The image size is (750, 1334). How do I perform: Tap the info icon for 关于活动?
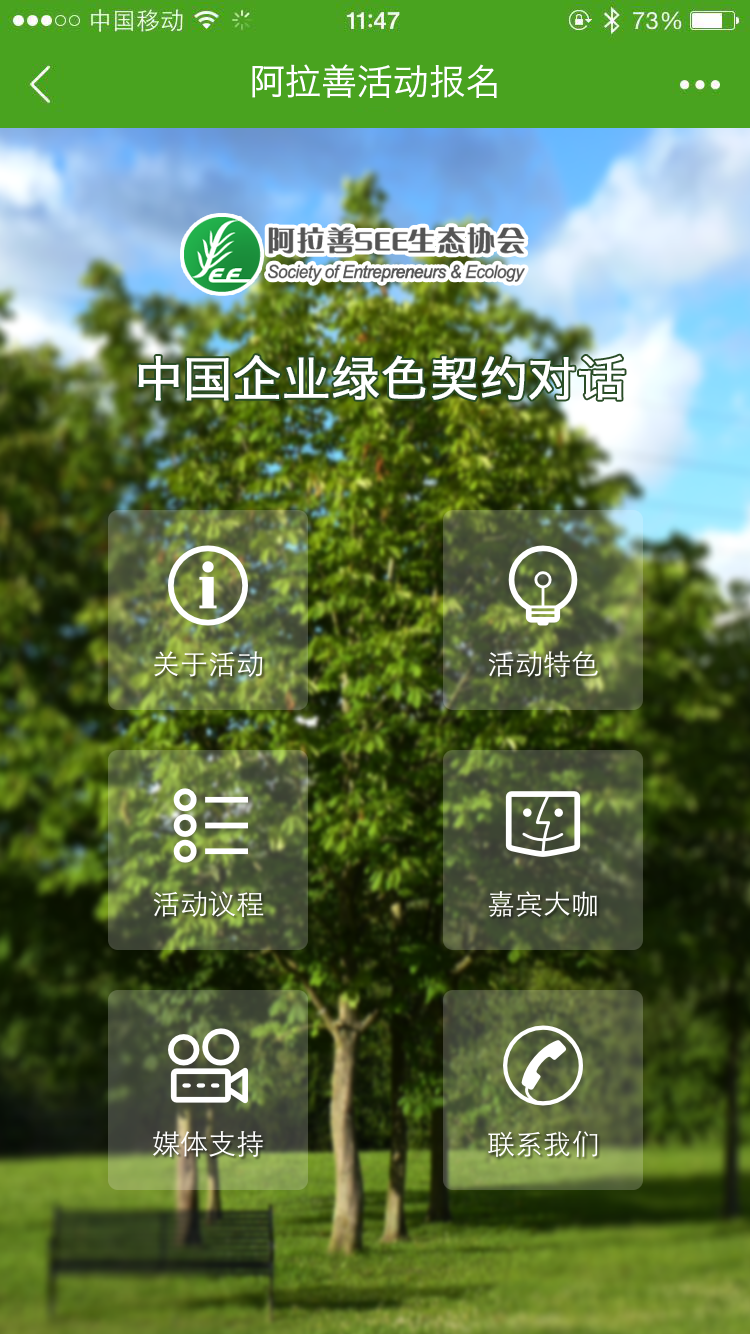click(207, 586)
